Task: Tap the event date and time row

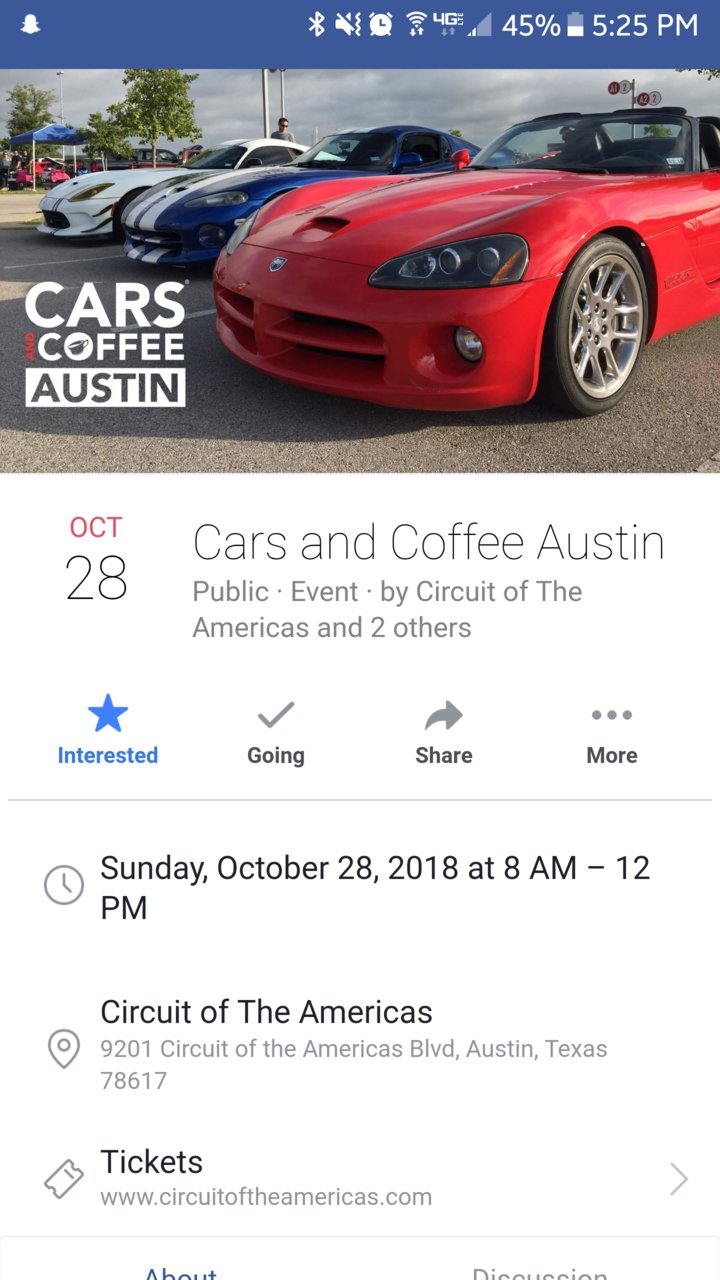Action: 360,887
